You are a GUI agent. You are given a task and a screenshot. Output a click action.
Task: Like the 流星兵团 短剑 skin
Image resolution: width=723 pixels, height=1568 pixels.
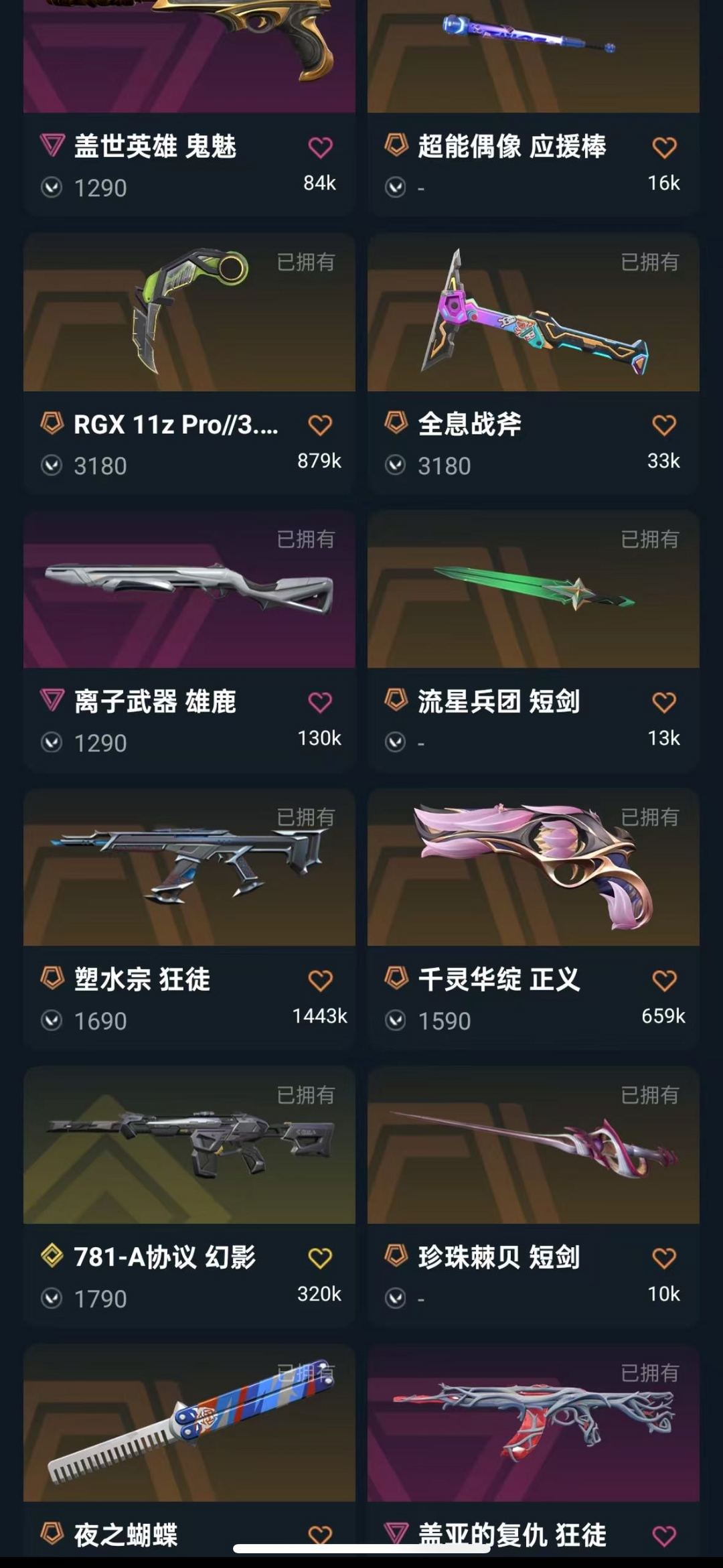coord(664,703)
